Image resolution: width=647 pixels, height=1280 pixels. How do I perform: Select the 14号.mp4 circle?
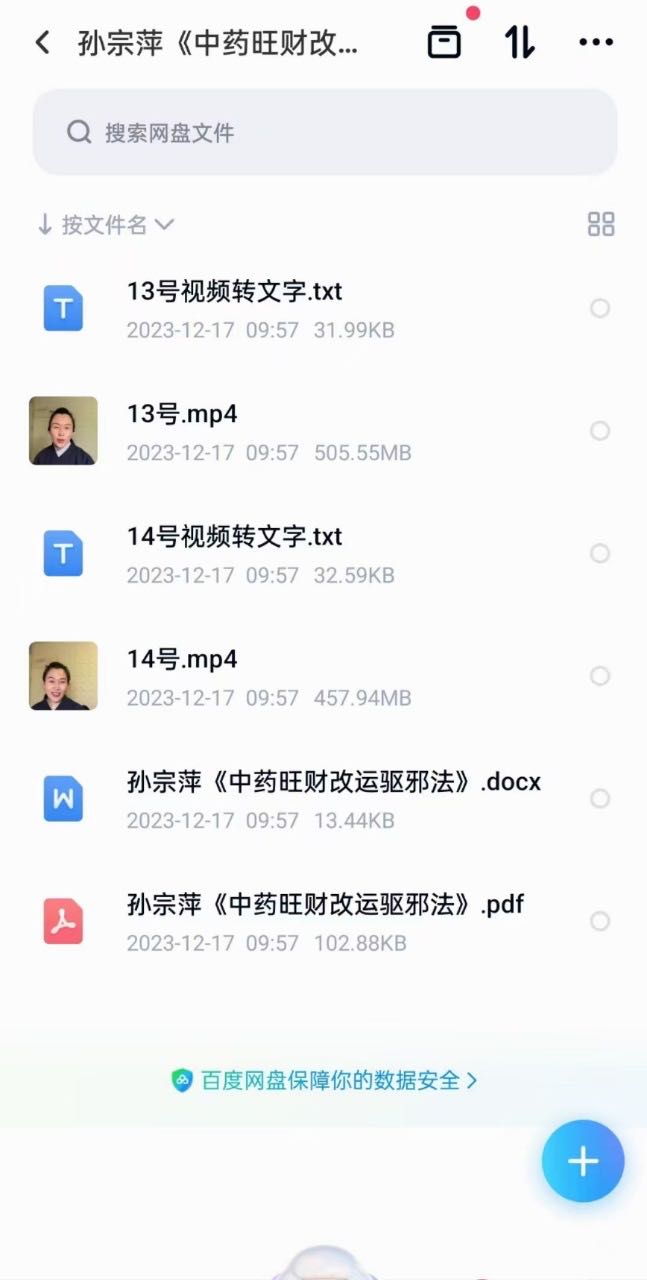click(x=600, y=676)
